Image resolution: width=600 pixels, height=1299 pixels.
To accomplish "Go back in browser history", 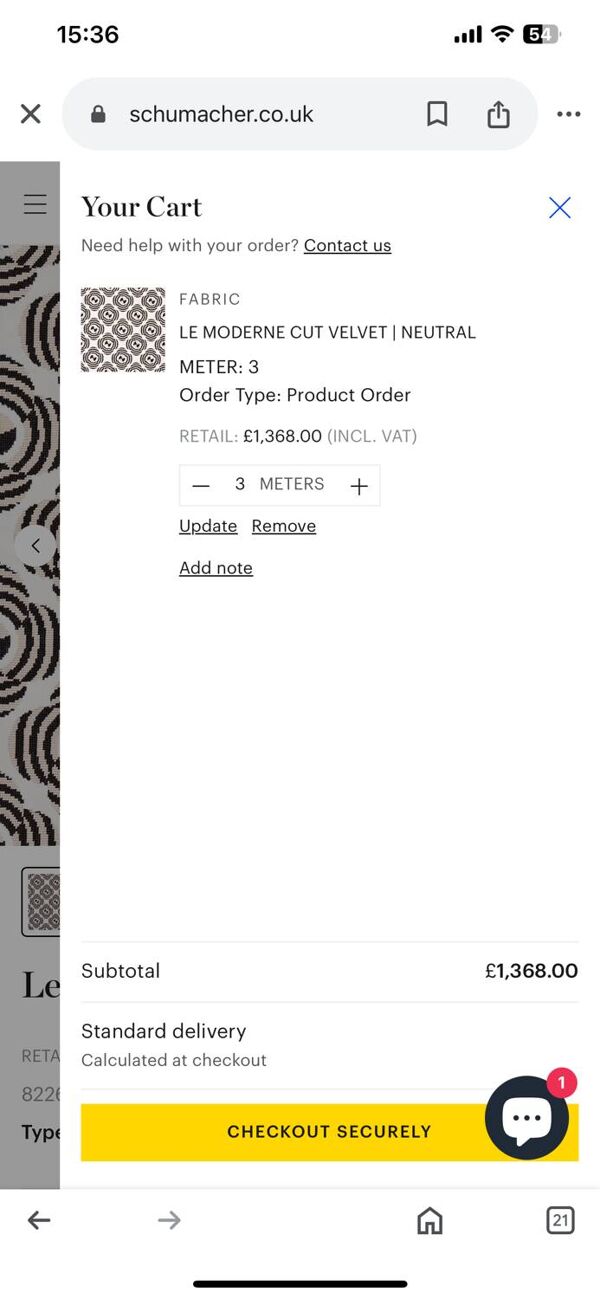I will point(39,1219).
